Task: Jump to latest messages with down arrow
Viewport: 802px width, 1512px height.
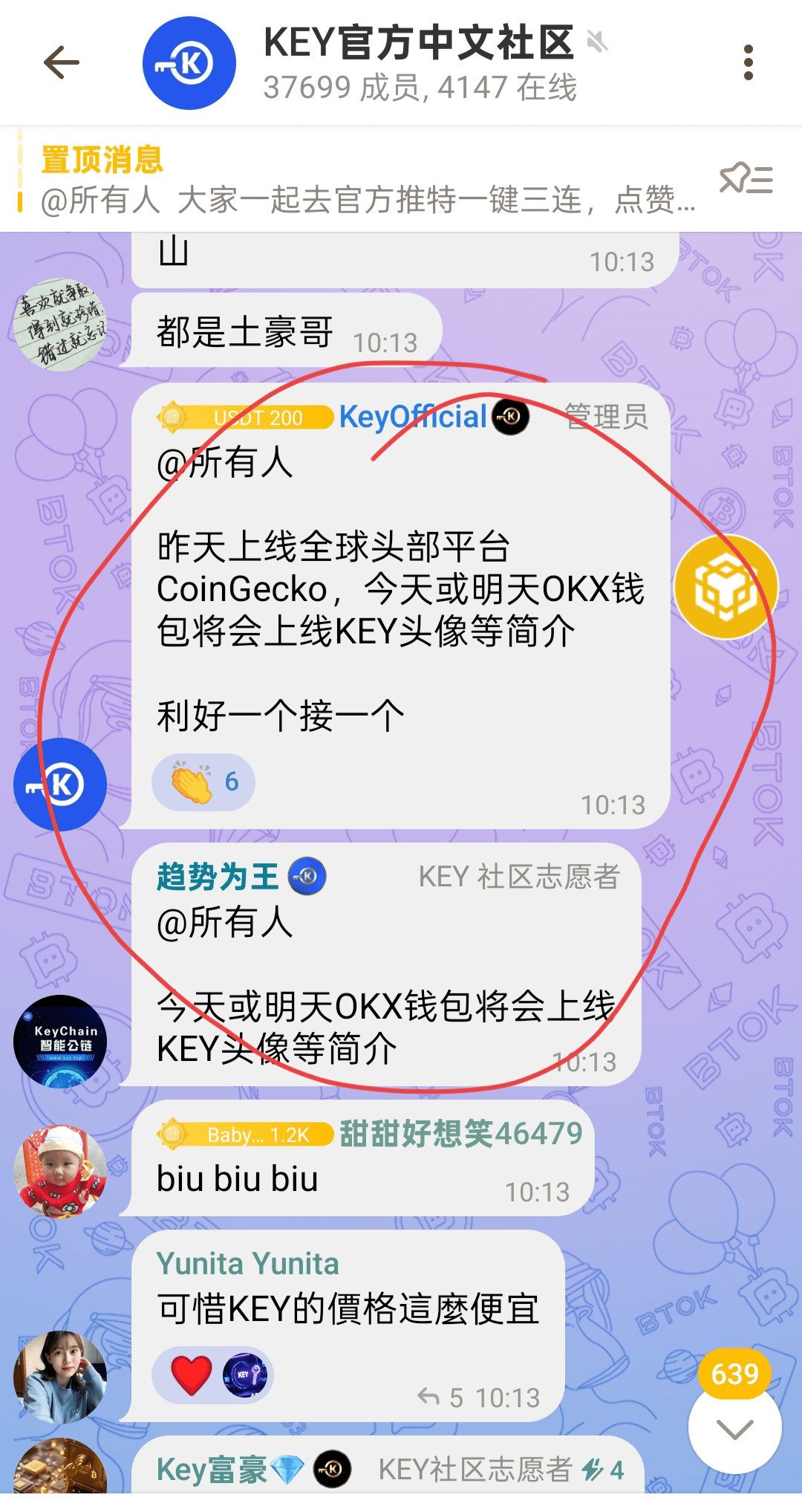Action: 734,1427
